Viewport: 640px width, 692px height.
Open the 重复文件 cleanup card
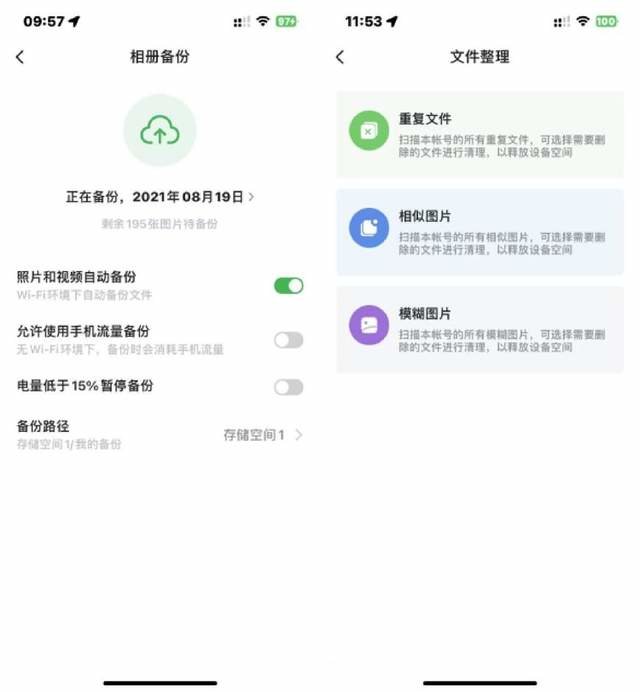pyautogui.click(x=480, y=135)
